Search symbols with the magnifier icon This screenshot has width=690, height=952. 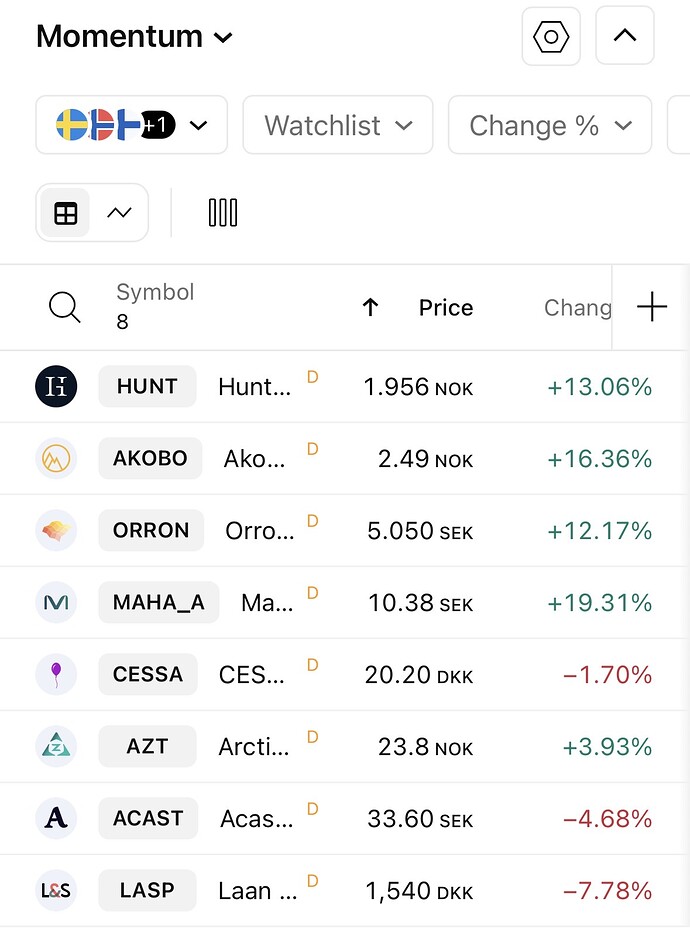(x=65, y=307)
